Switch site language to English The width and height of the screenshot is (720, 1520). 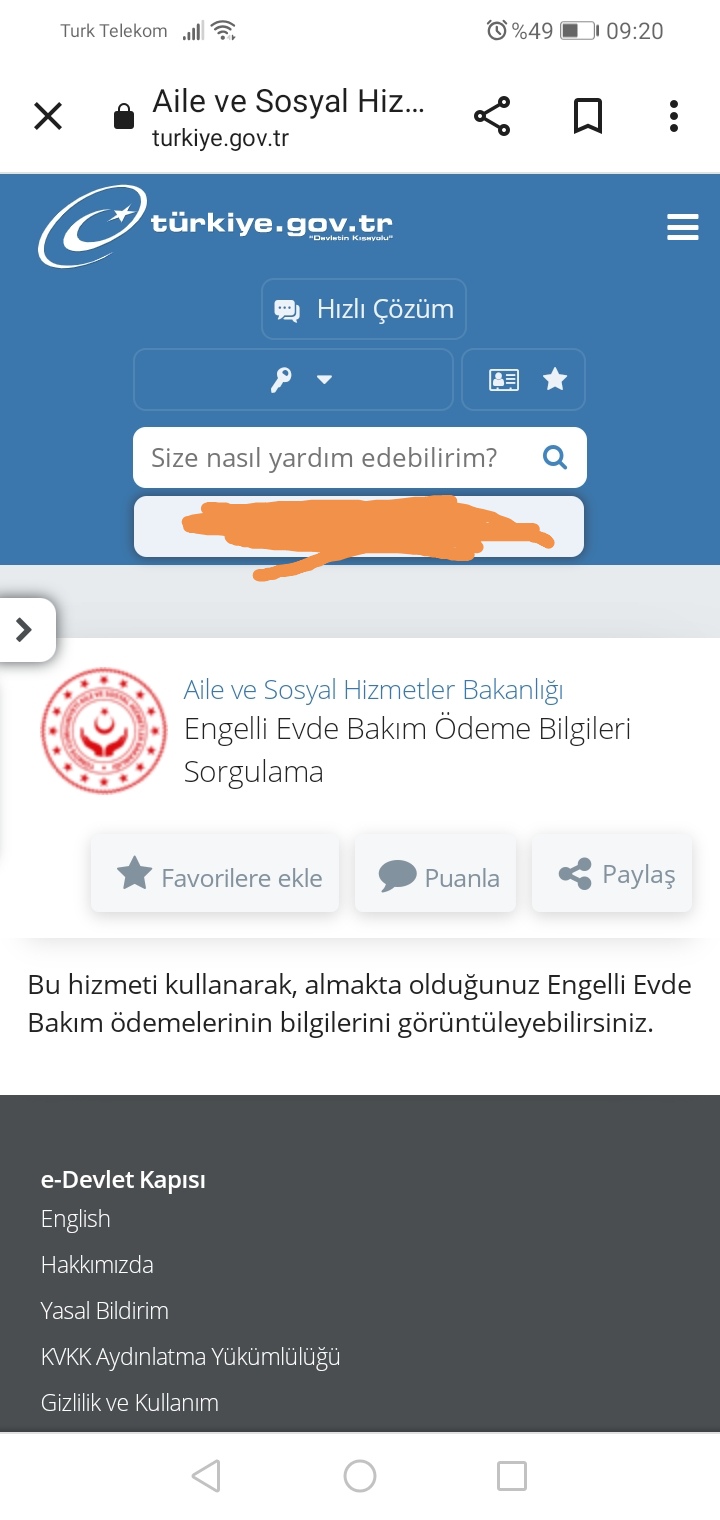click(76, 1219)
